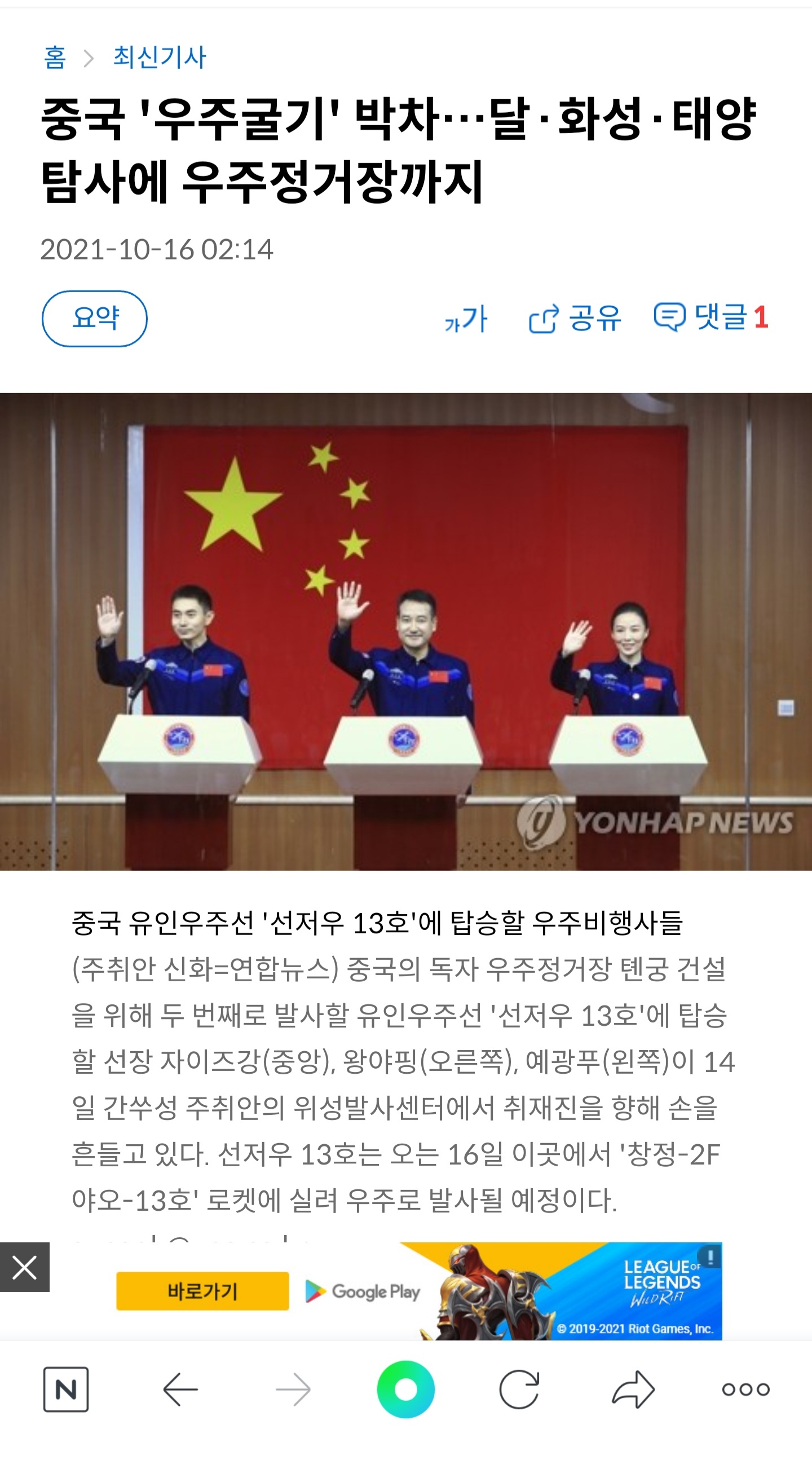Go back to the previous page
This screenshot has width=812, height=1464.
pos(180,1390)
